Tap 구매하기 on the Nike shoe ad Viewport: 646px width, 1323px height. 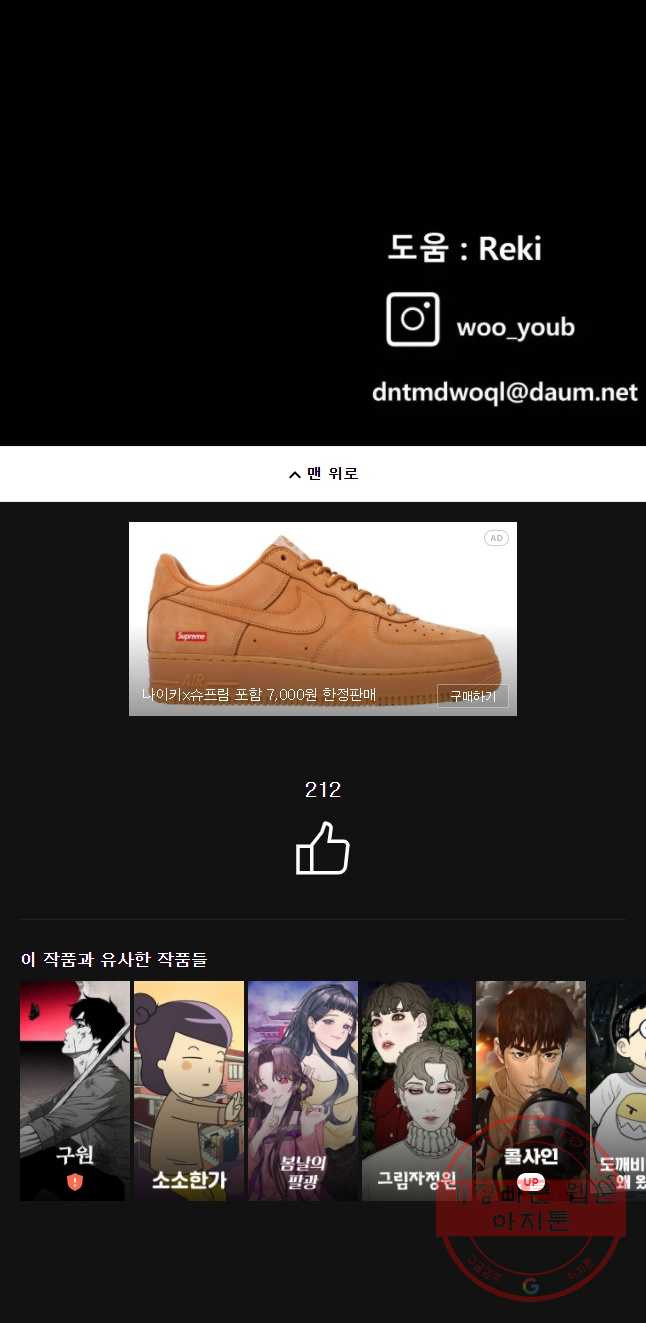pos(472,696)
